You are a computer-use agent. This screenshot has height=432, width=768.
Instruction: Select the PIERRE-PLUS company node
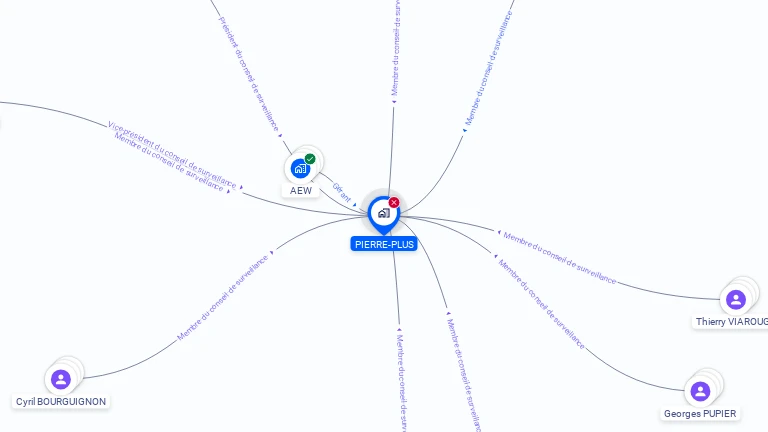point(383,213)
